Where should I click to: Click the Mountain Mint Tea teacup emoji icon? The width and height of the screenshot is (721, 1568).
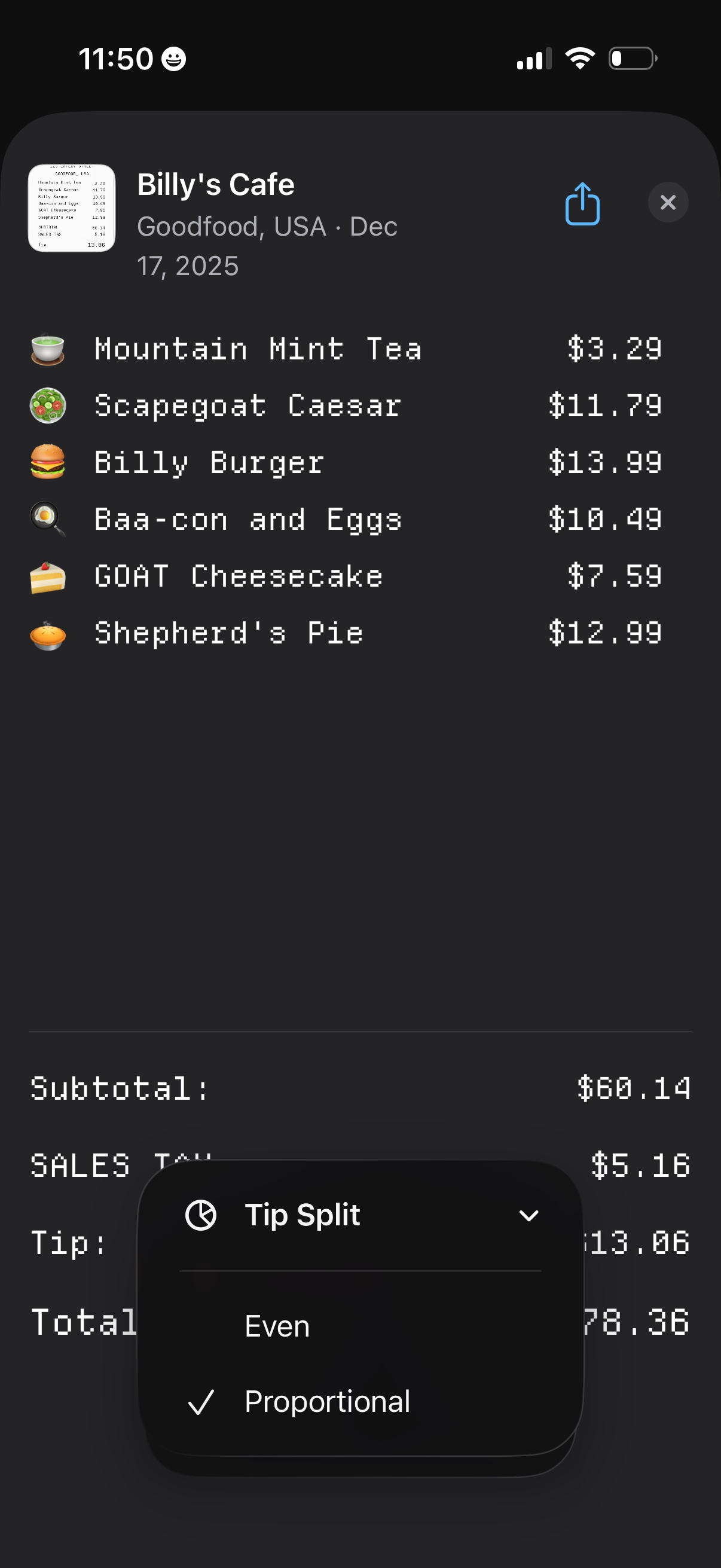pos(48,349)
